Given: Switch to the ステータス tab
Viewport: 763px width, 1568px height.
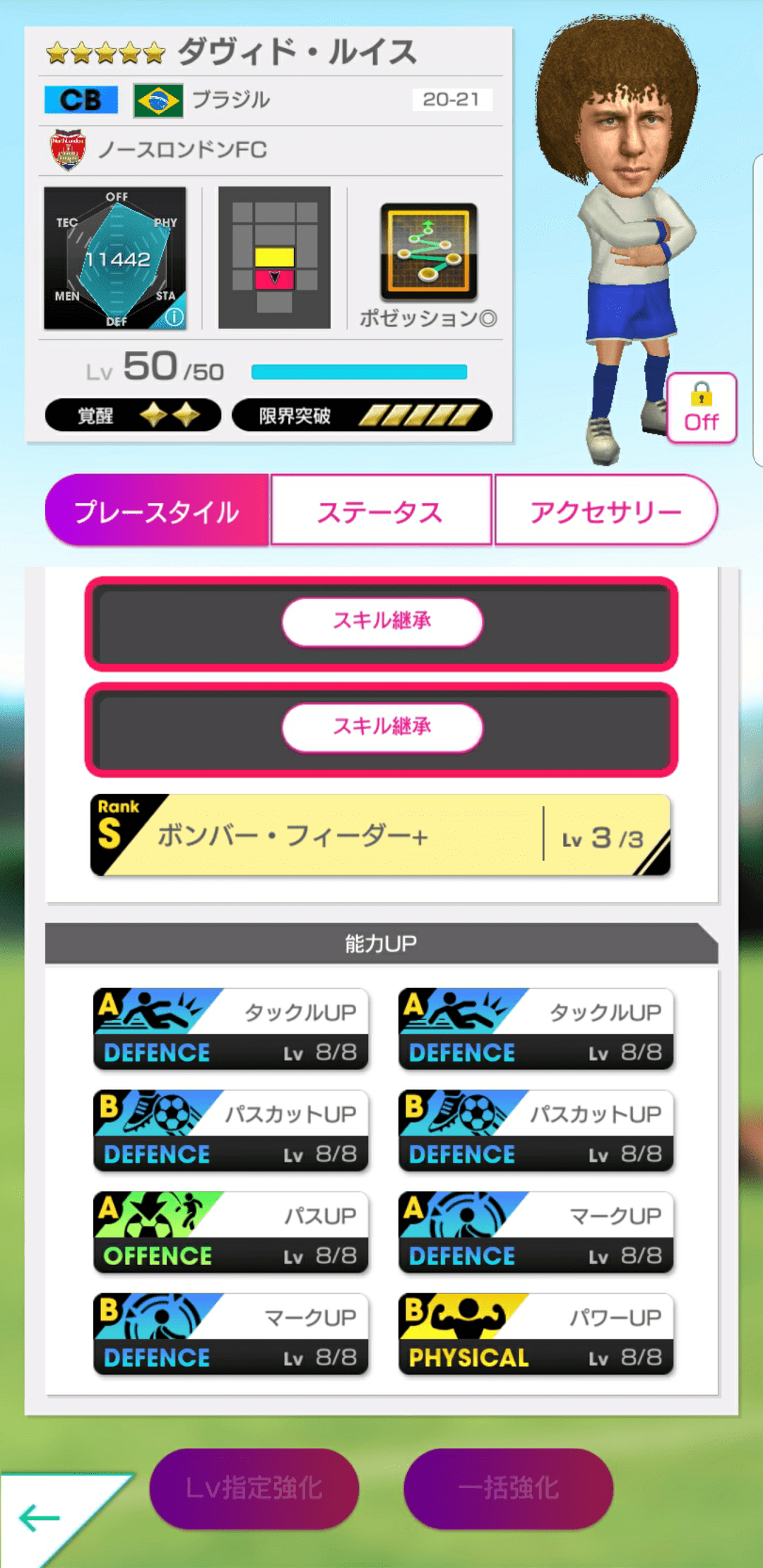Looking at the screenshot, I should point(381,510).
